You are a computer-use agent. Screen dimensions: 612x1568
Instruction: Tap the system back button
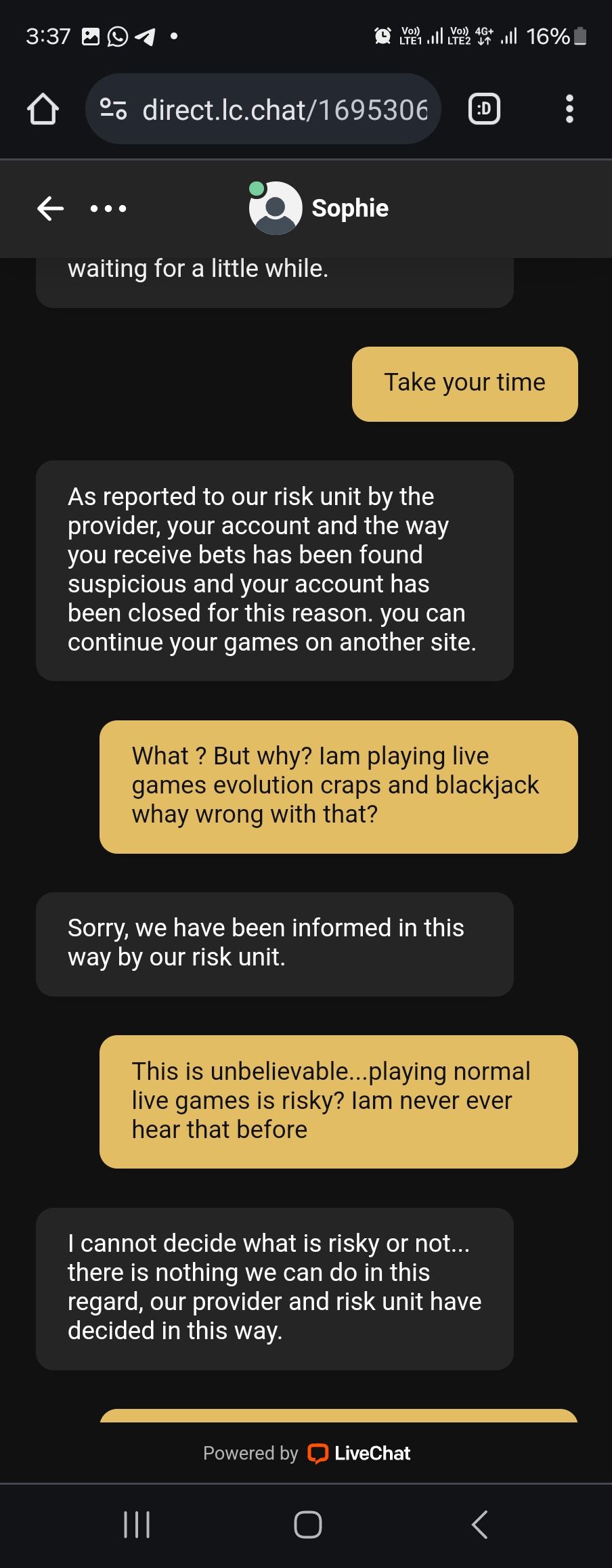pos(479,1525)
